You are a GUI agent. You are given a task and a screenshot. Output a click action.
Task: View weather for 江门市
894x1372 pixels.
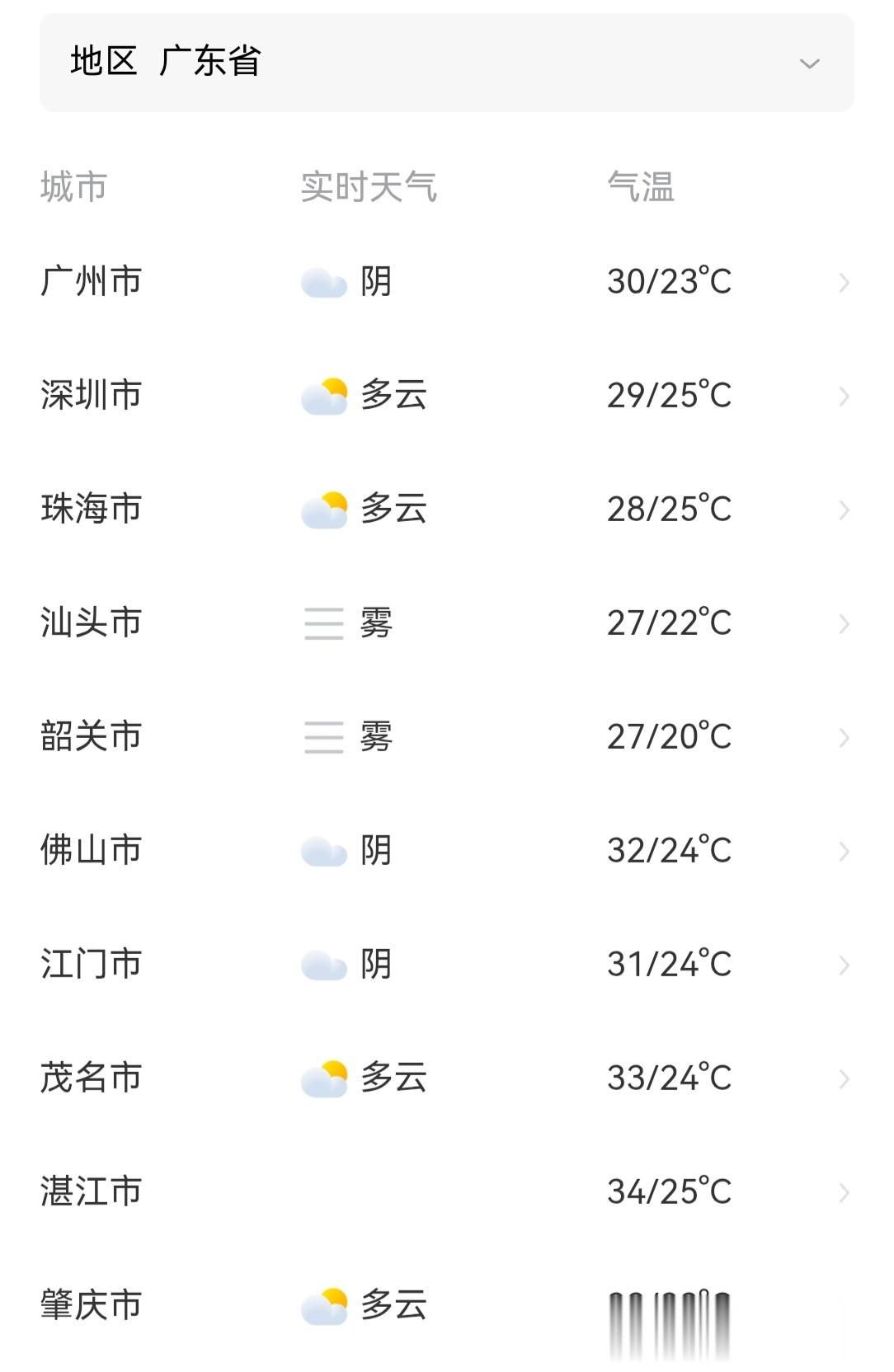(447, 965)
